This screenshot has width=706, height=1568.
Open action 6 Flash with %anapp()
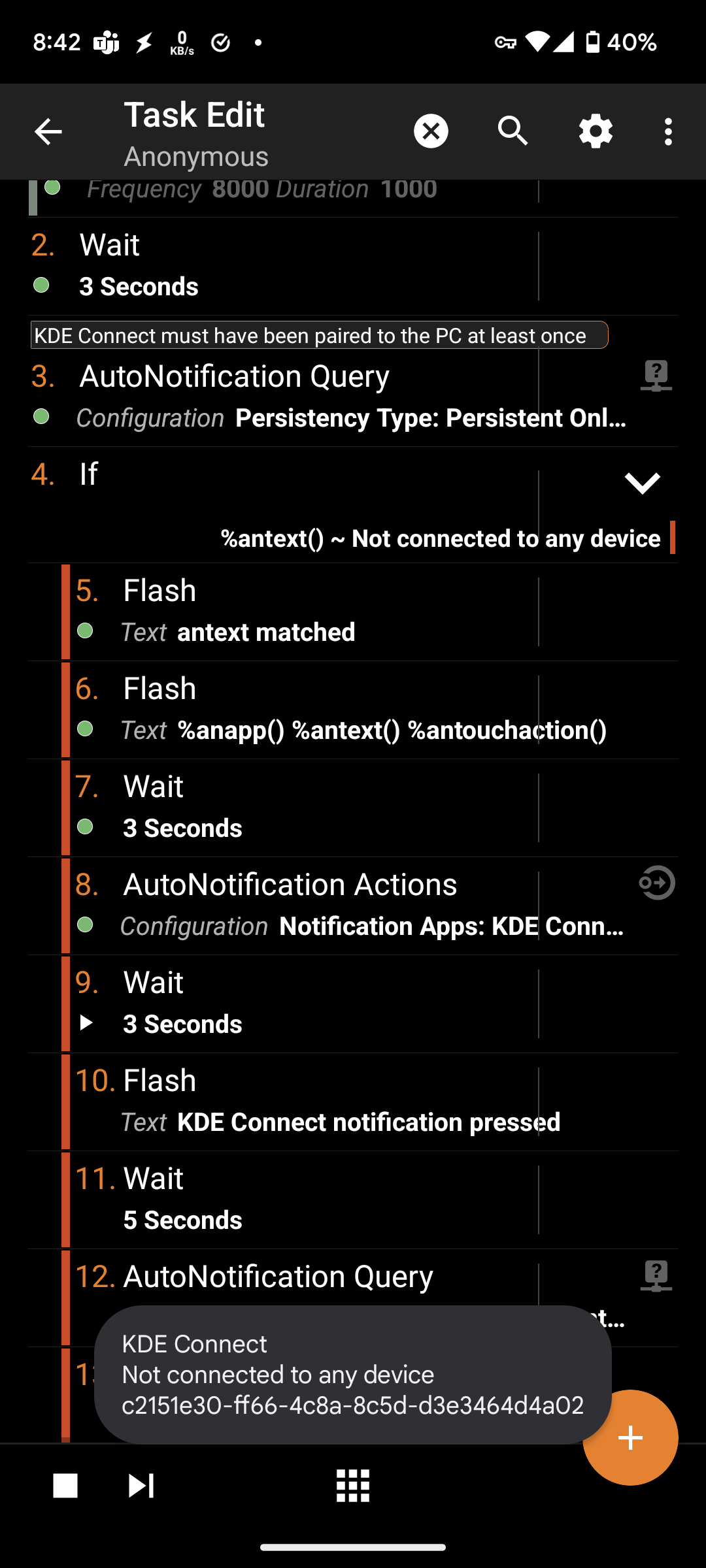click(x=294, y=709)
